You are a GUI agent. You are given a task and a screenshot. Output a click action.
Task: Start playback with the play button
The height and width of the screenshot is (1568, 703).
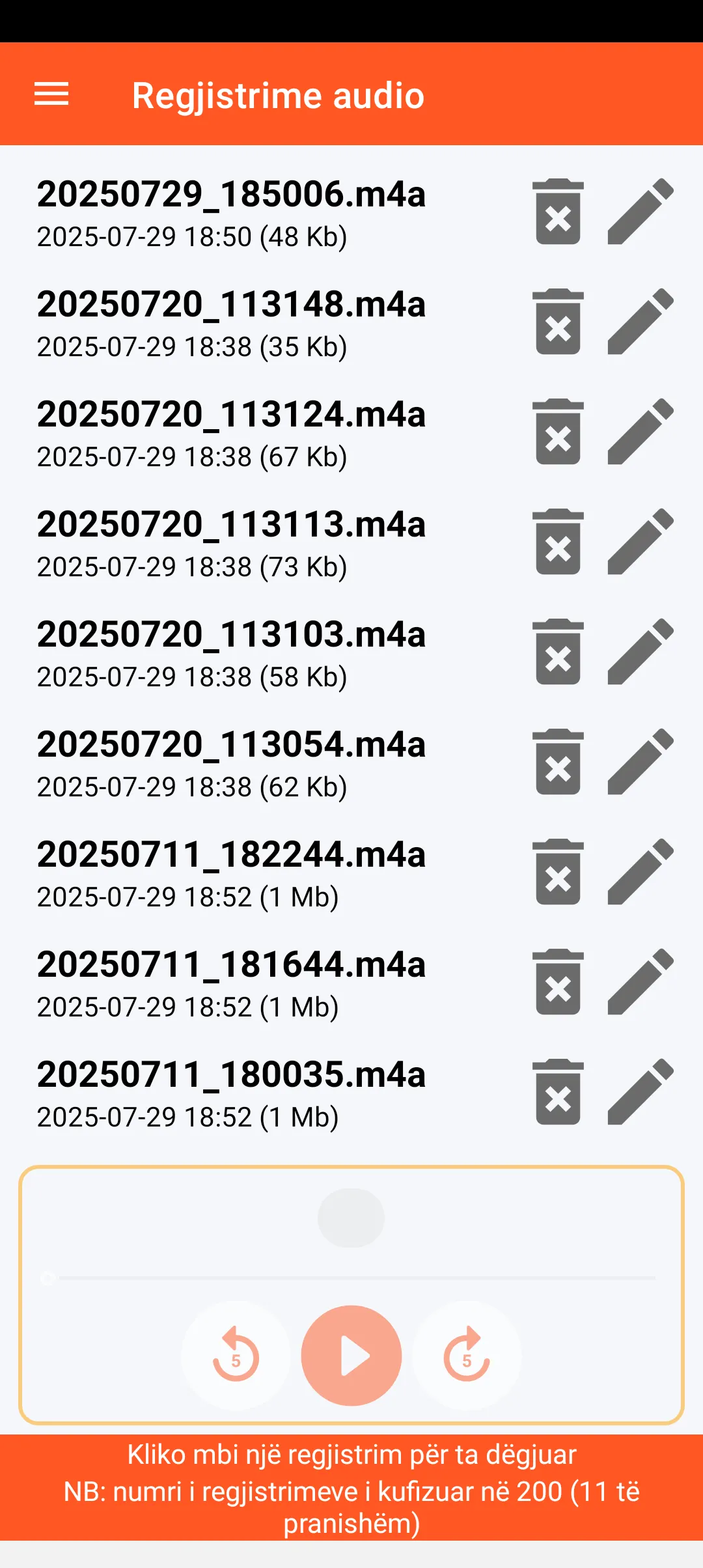[x=351, y=1356]
